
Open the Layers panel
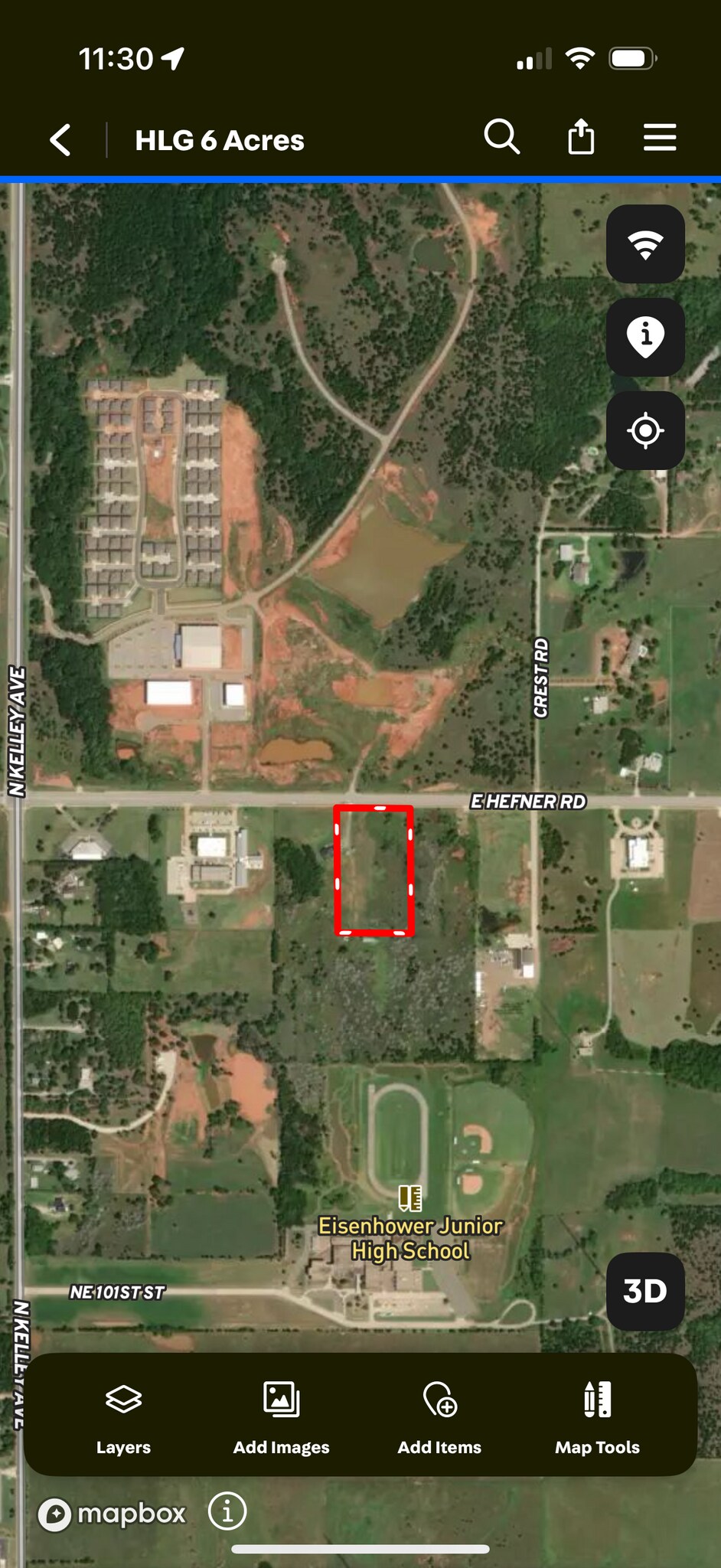pyautogui.click(x=123, y=1417)
